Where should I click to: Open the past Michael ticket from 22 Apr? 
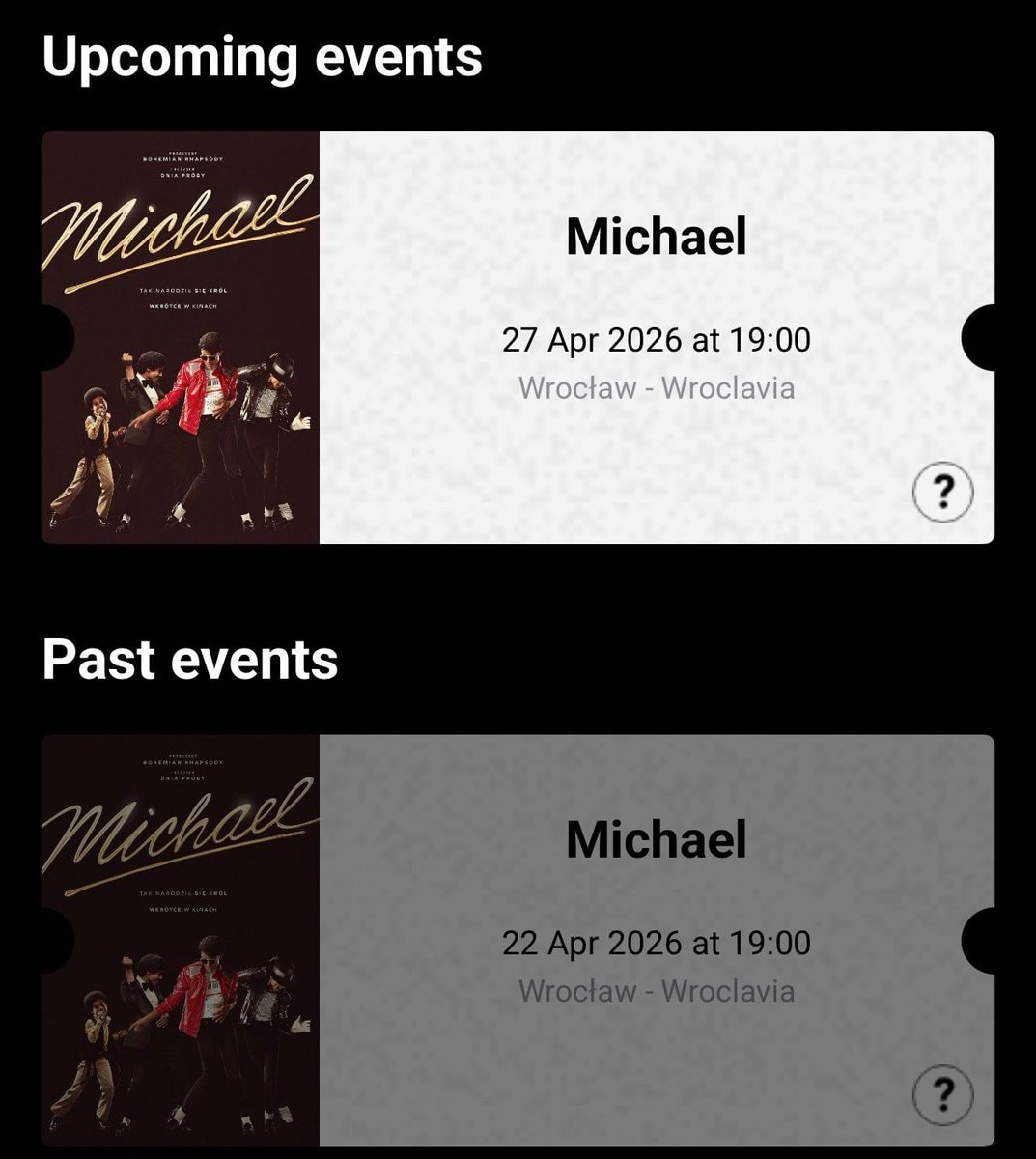[656, 913]
